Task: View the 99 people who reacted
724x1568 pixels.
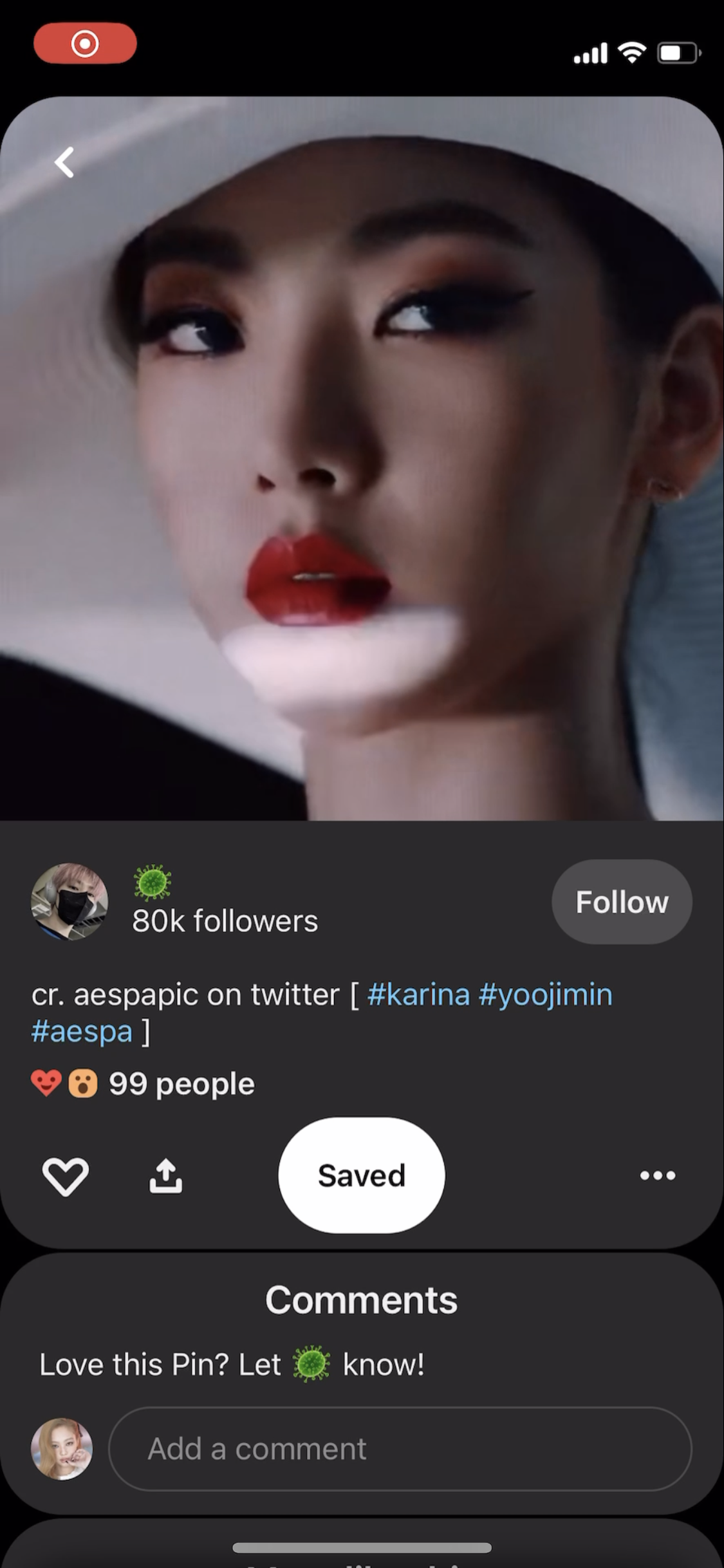Action: point(181,1084)
